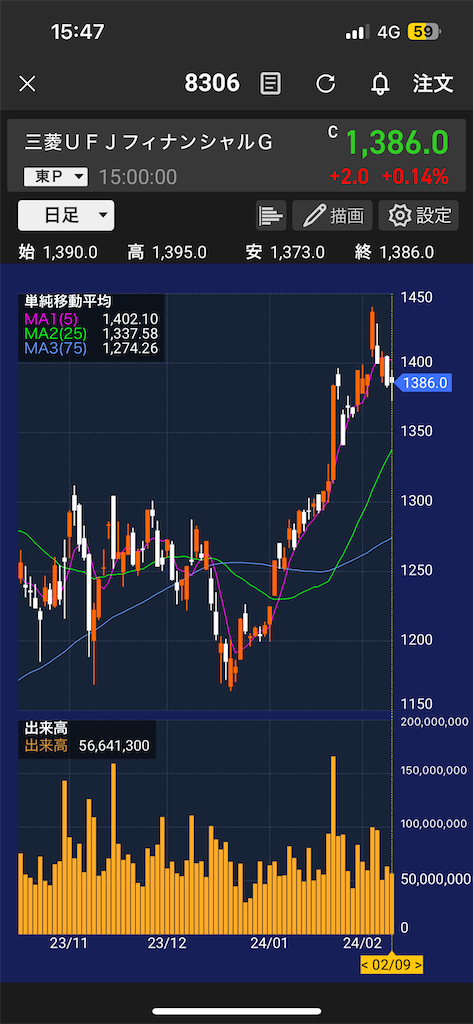Screen dimensions: 474x1024
Task: Refresh the chart data
Action: point(325,84)
